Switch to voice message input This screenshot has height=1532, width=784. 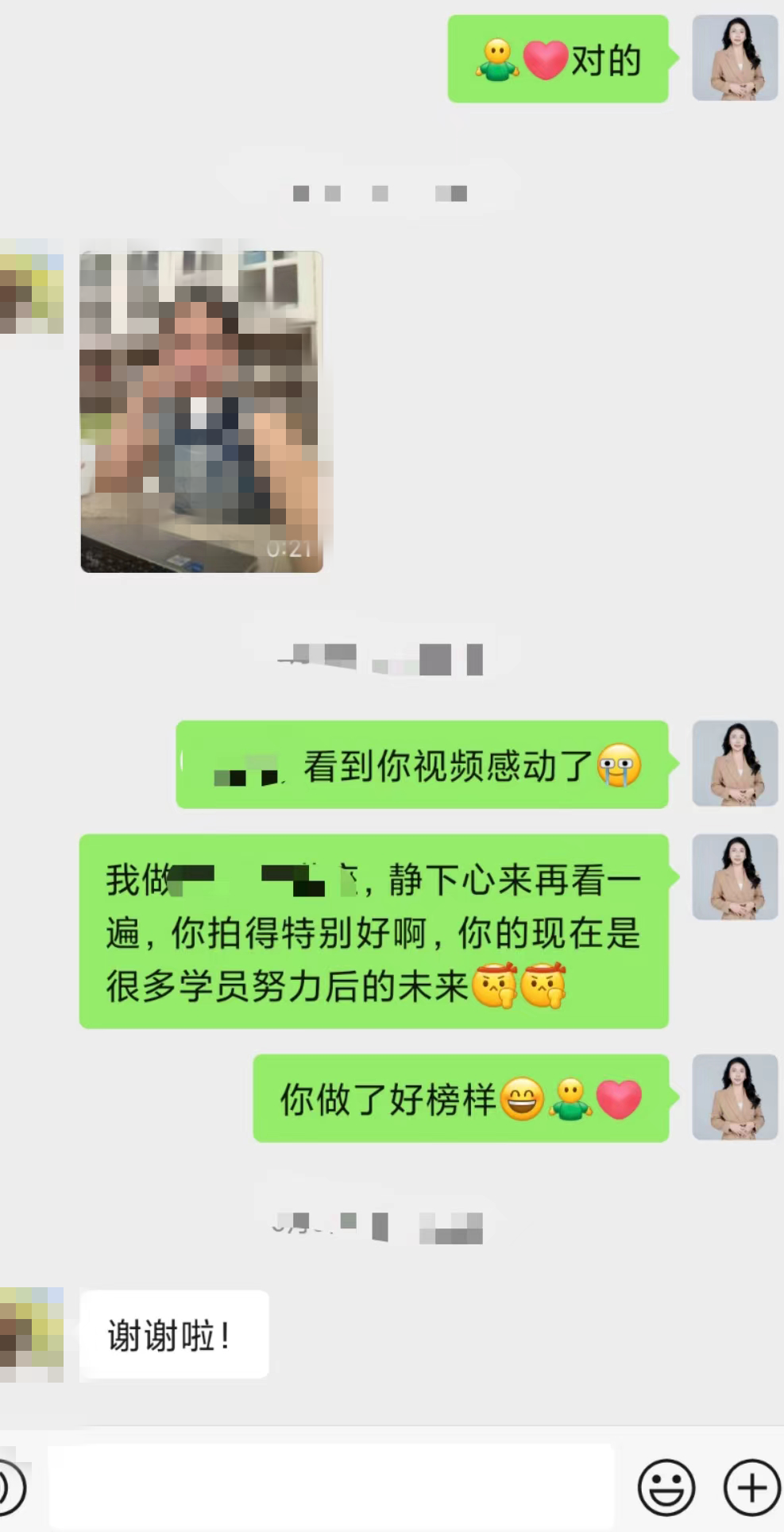point(11,1488)
